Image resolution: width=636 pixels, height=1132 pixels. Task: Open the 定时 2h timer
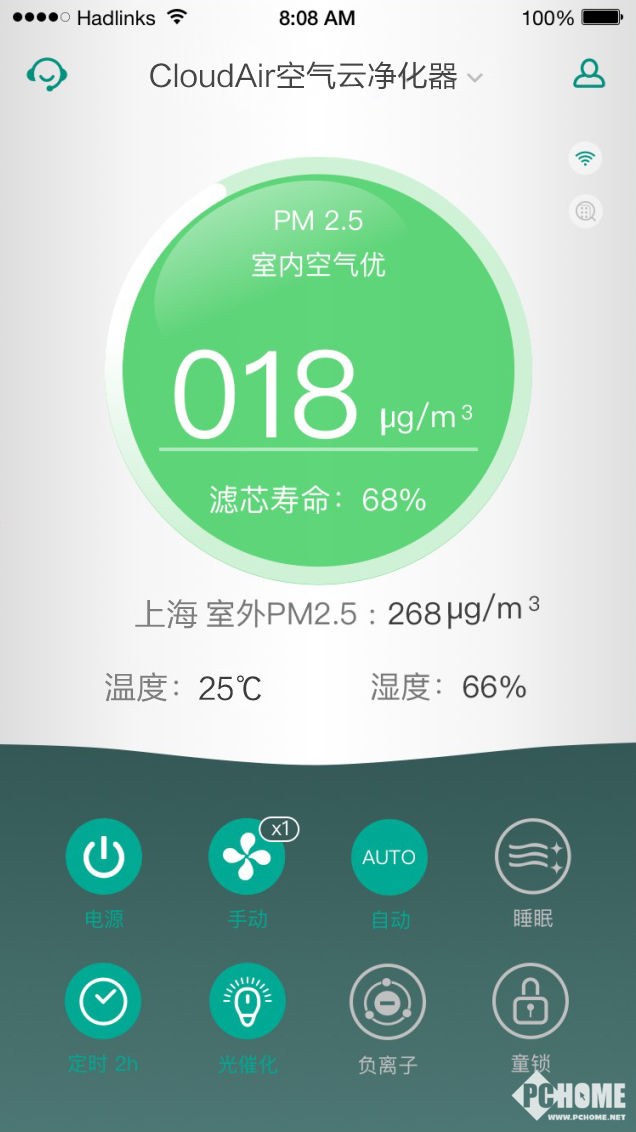[x=104, y=1001]
